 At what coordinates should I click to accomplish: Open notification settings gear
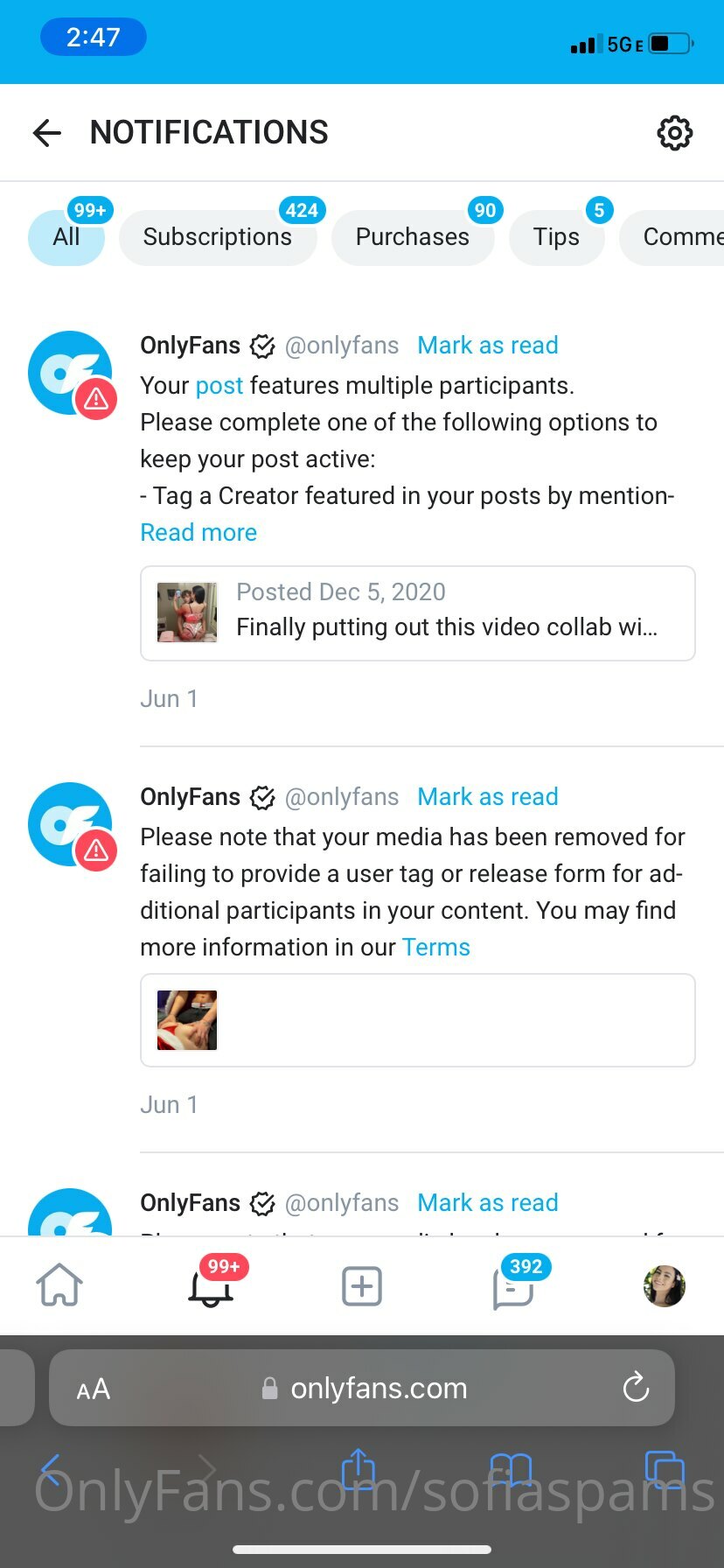tap(674, 133)
